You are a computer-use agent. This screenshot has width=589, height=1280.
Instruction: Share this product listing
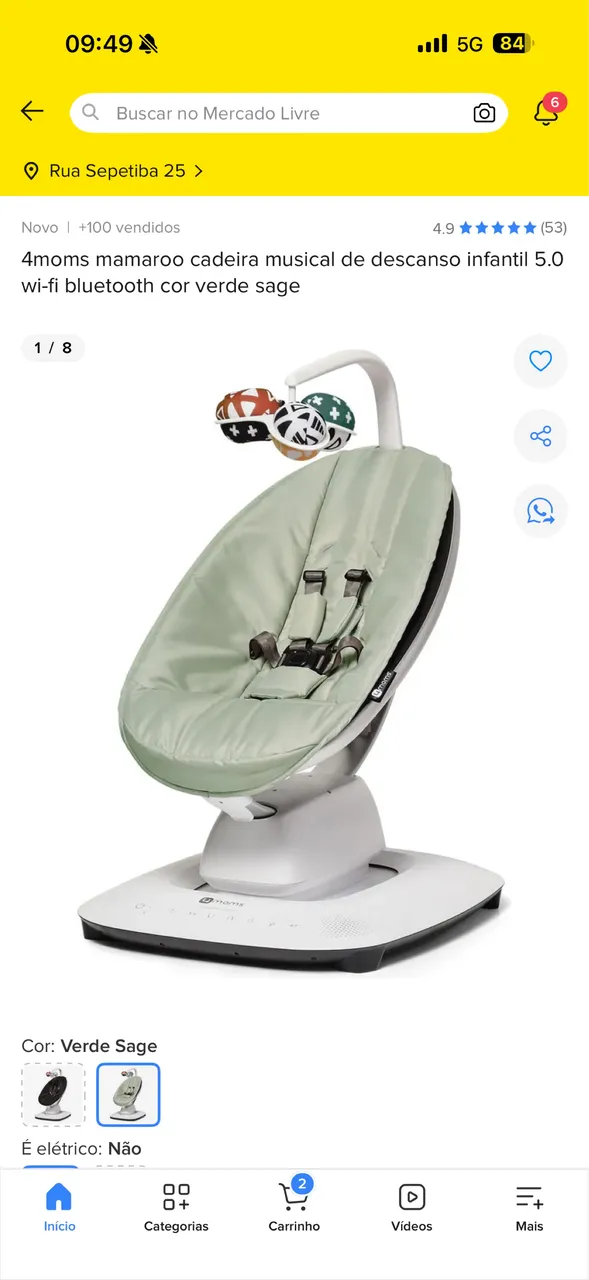[x=541, y=436]
